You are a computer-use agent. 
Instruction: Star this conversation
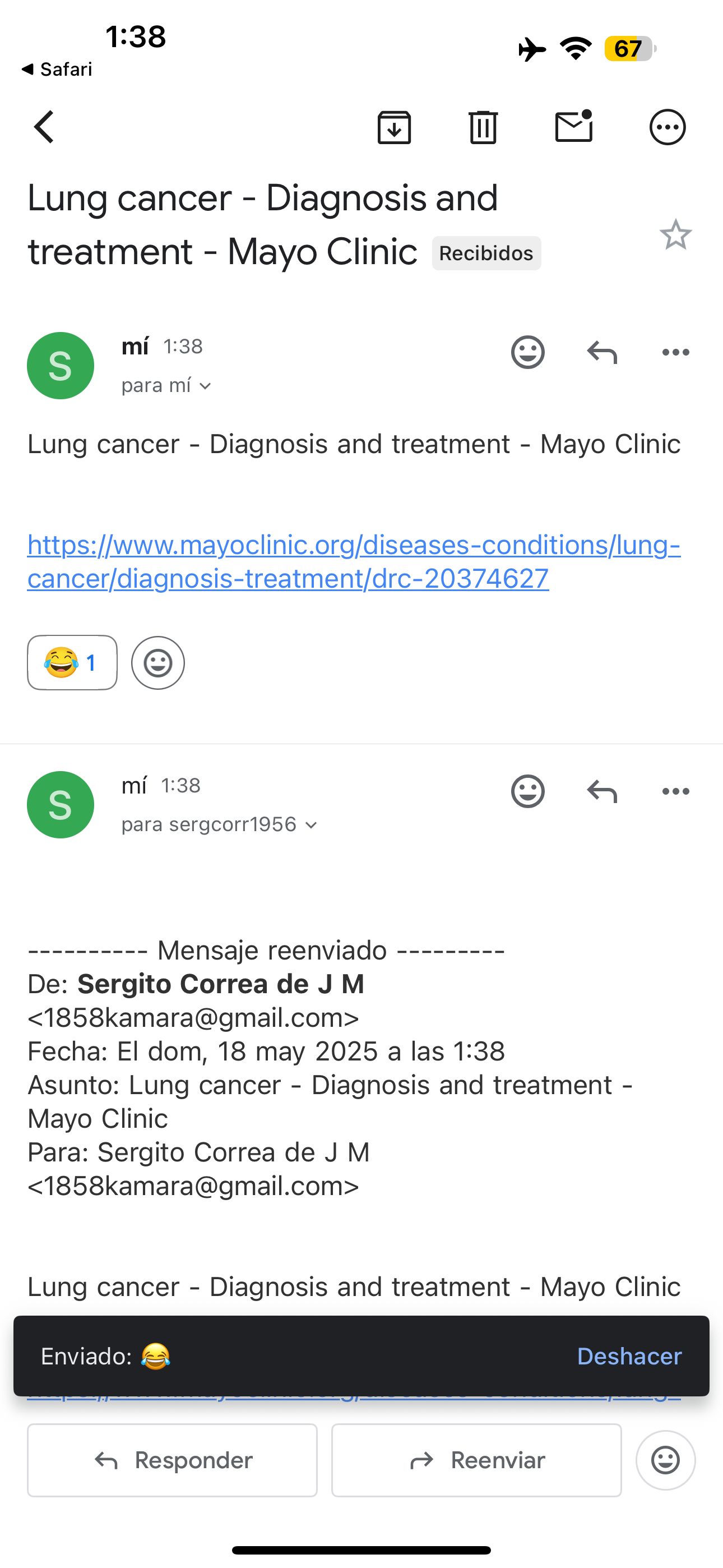(x=675, y=234)
